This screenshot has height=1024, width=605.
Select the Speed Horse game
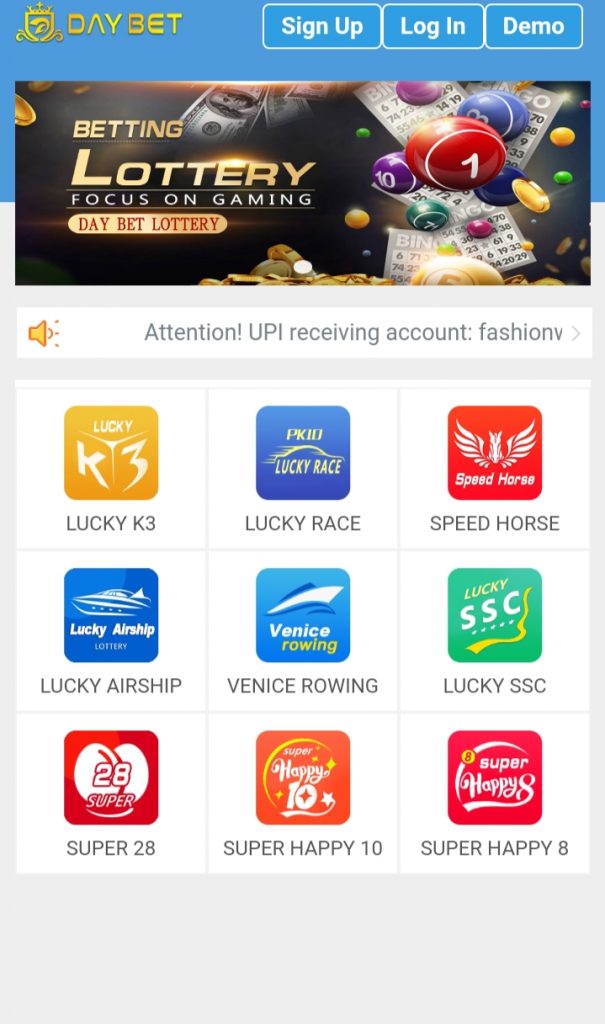[x=494, y=454]
